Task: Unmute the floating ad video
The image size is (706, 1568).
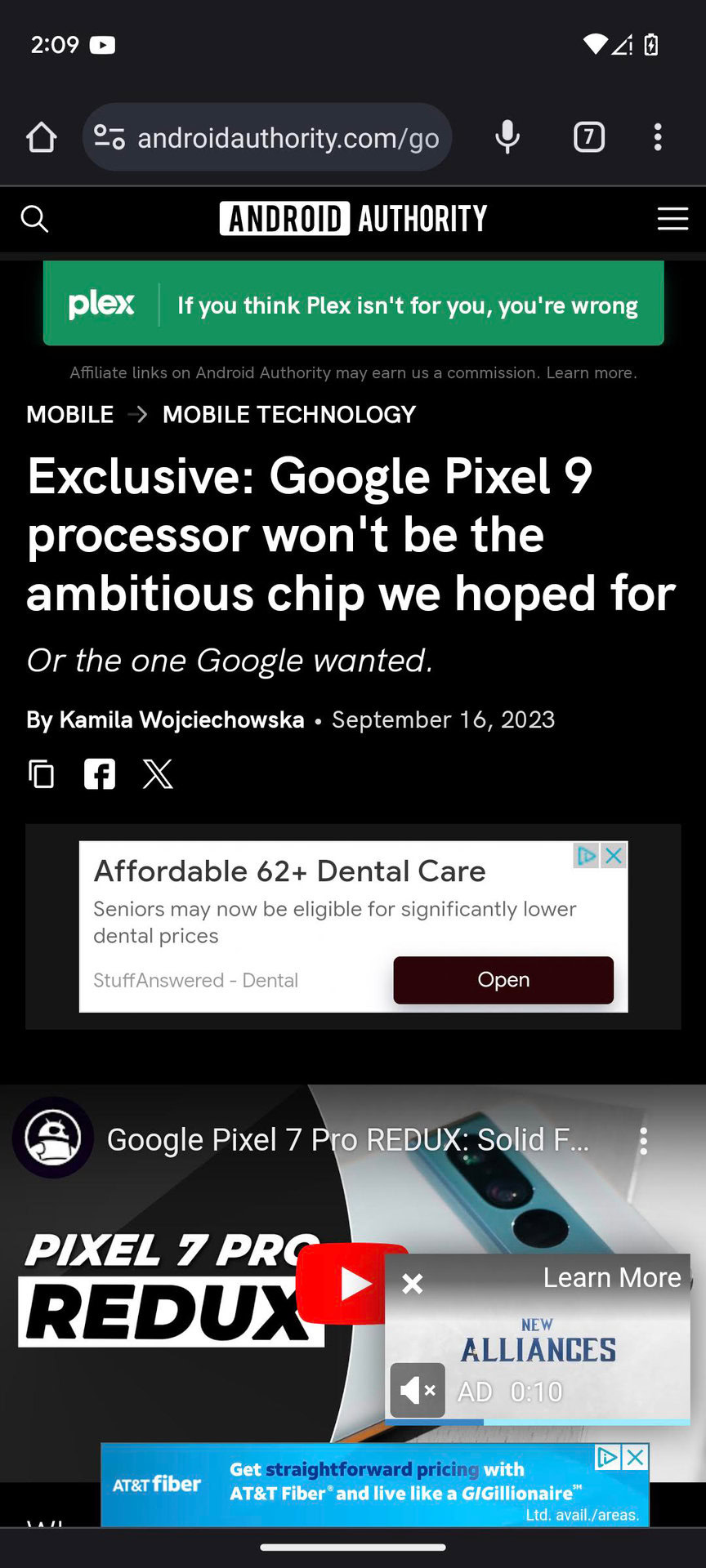Action: (x=418, y=1390)
